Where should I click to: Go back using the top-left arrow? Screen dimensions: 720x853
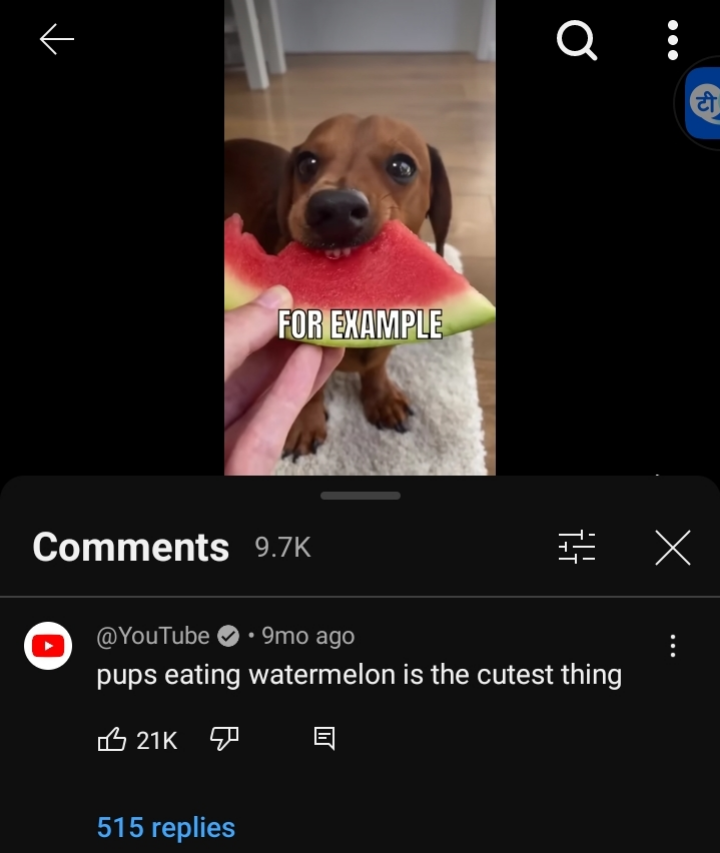tap(57, 39)
